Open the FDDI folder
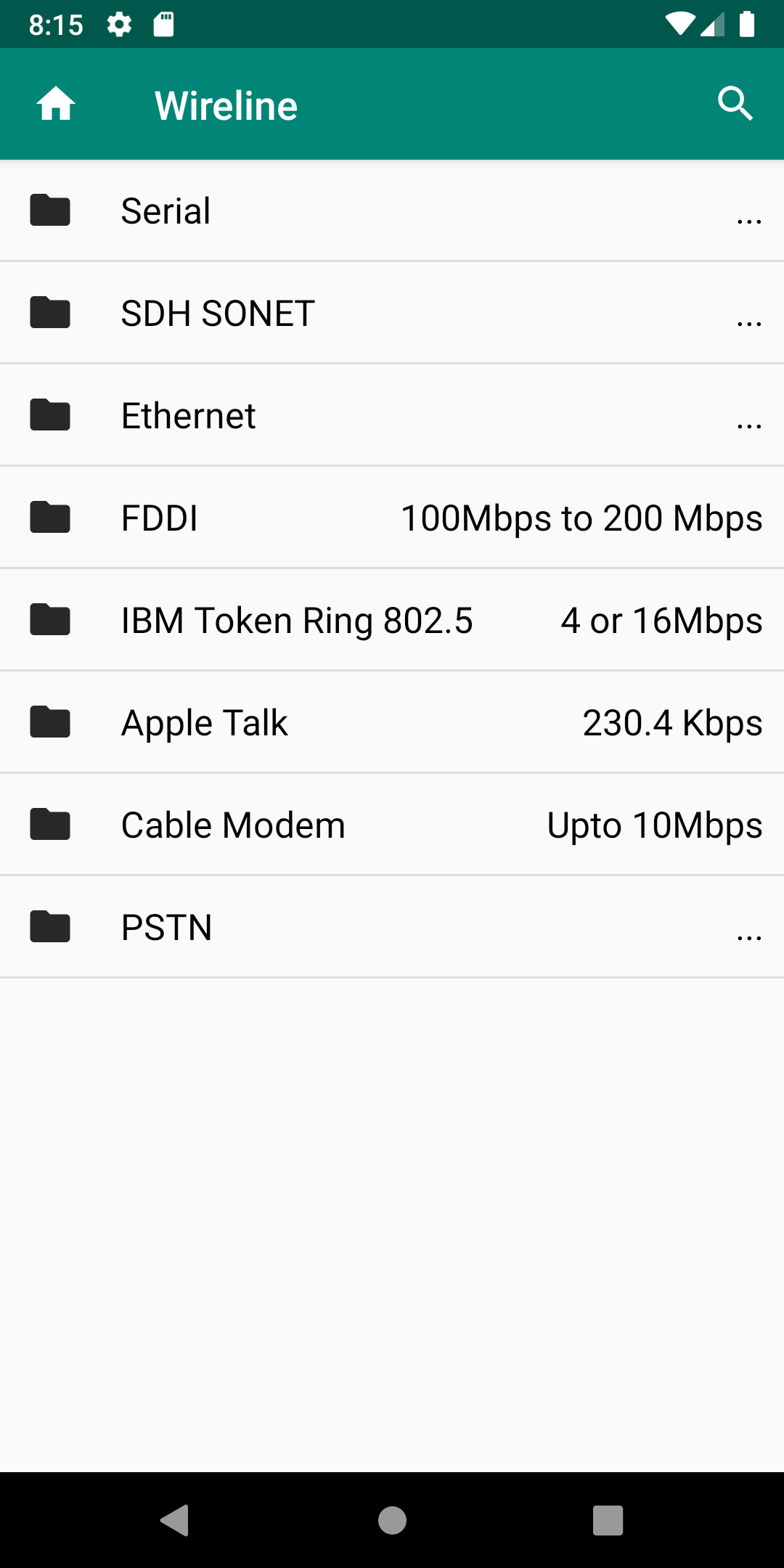Viewport: 784px width, 1568px height. click(x=392, y=518)
